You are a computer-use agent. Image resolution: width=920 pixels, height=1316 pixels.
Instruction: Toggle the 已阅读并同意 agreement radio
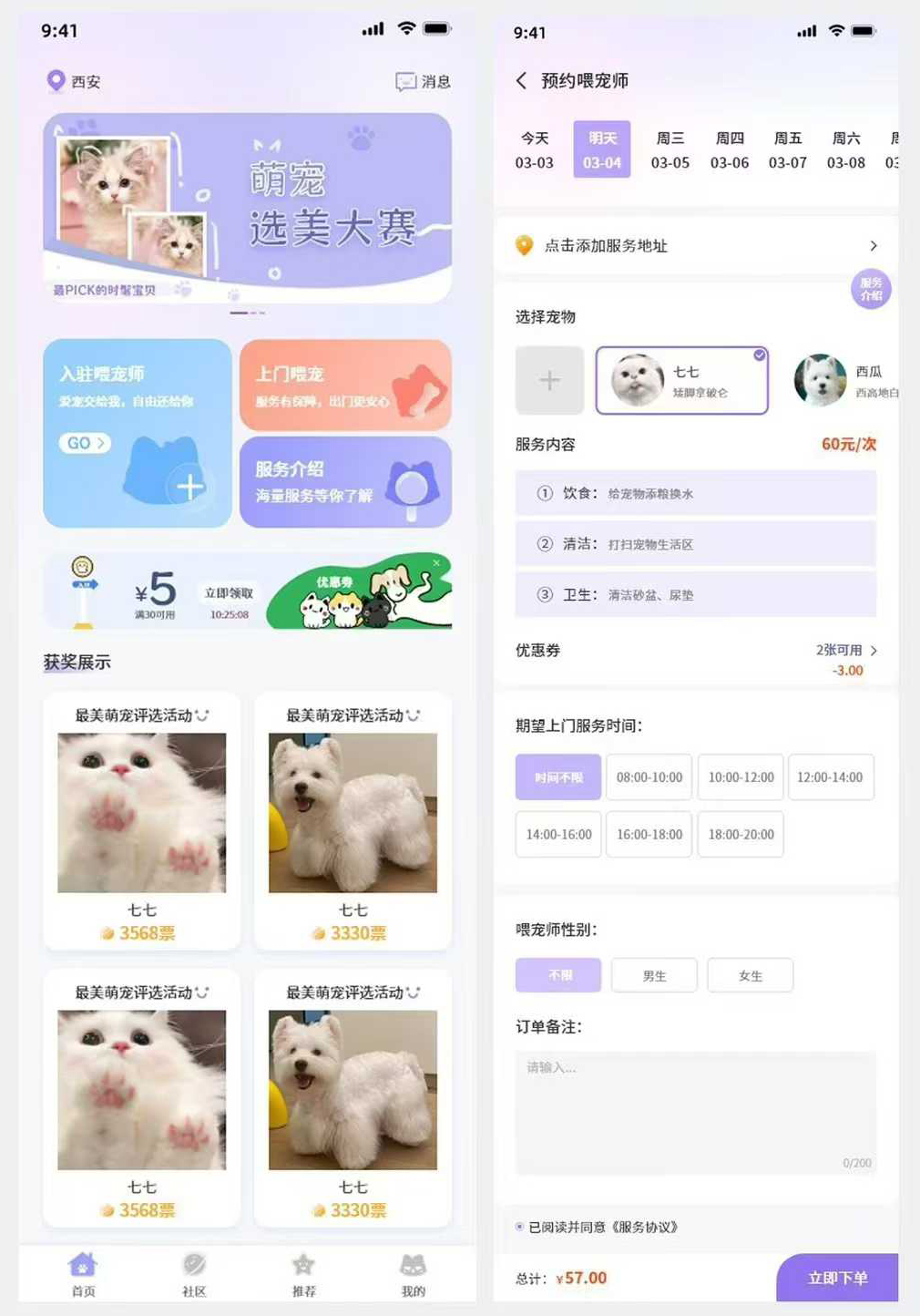[520, 1227]
